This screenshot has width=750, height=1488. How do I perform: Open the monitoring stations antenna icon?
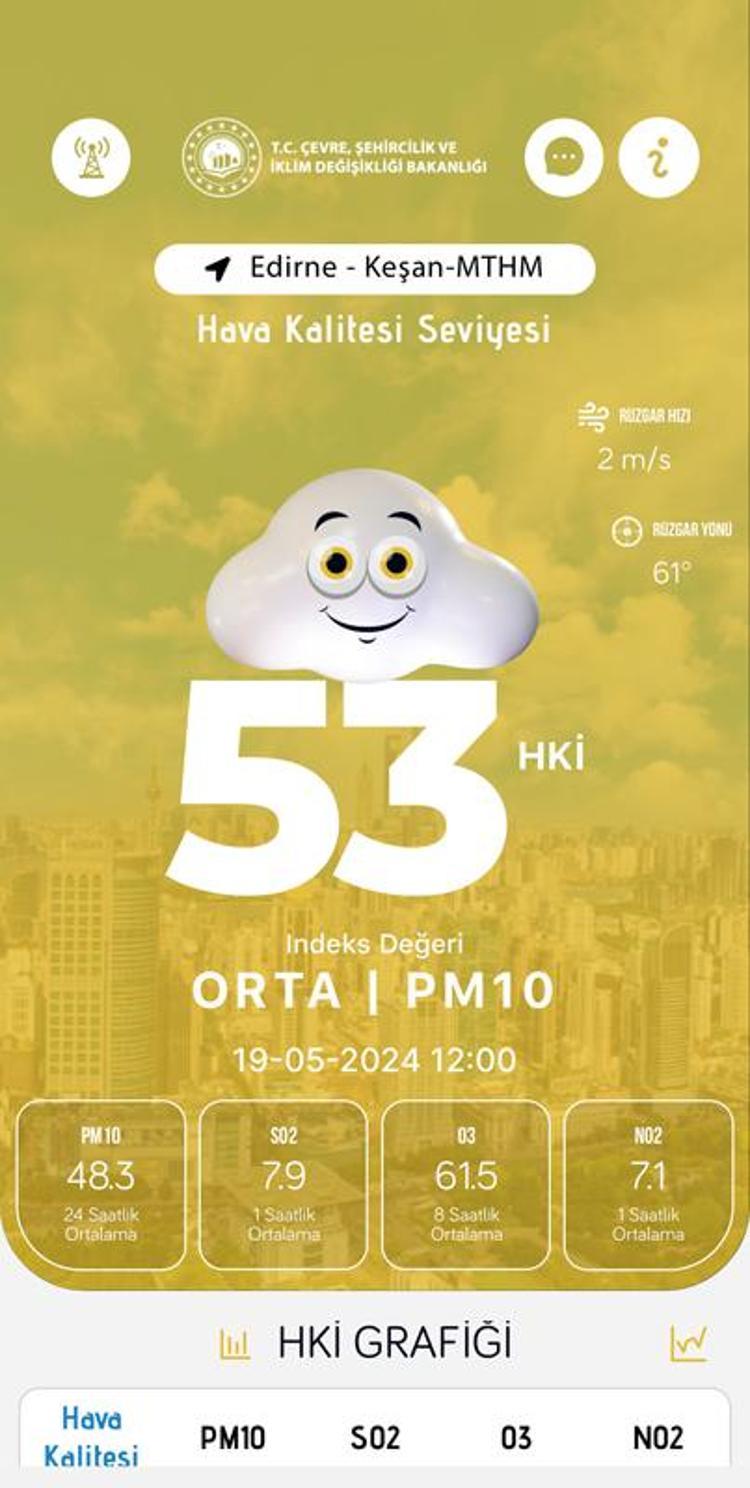91,157
